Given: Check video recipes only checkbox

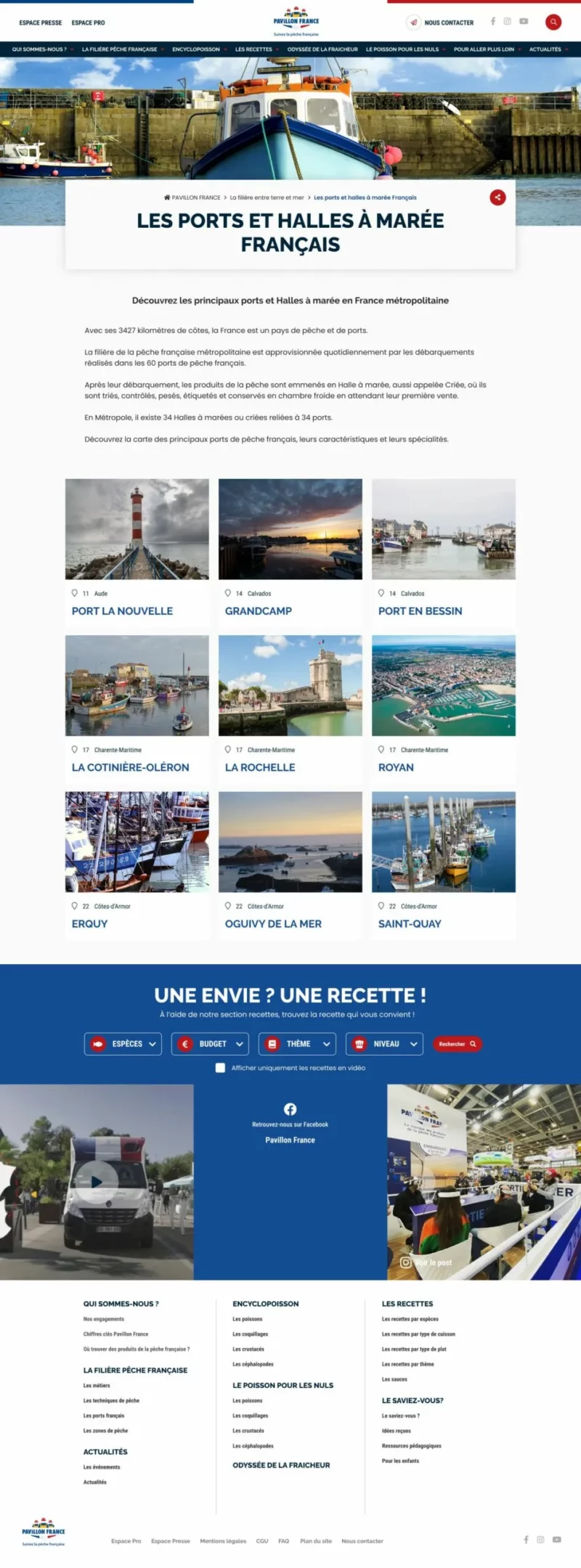Looking at the screenshot, I should [x=220, y=1068].
